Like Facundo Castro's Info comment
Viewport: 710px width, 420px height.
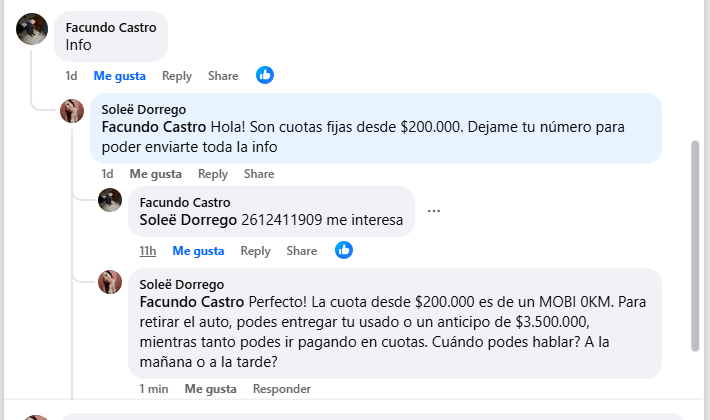click(119, 76)
